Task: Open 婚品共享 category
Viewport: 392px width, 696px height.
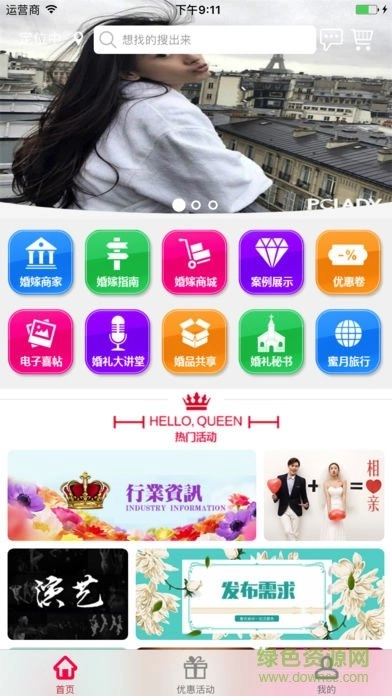Action: click(x=194, y=341)
